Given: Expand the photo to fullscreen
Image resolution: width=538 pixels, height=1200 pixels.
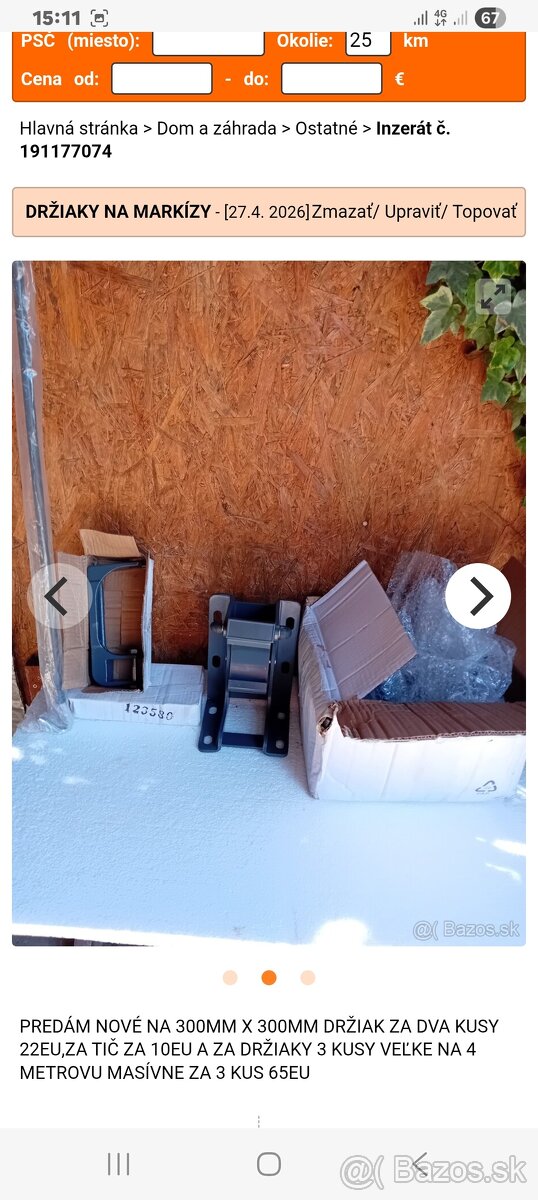Looking at the screenshot, I should coord(493,296).
